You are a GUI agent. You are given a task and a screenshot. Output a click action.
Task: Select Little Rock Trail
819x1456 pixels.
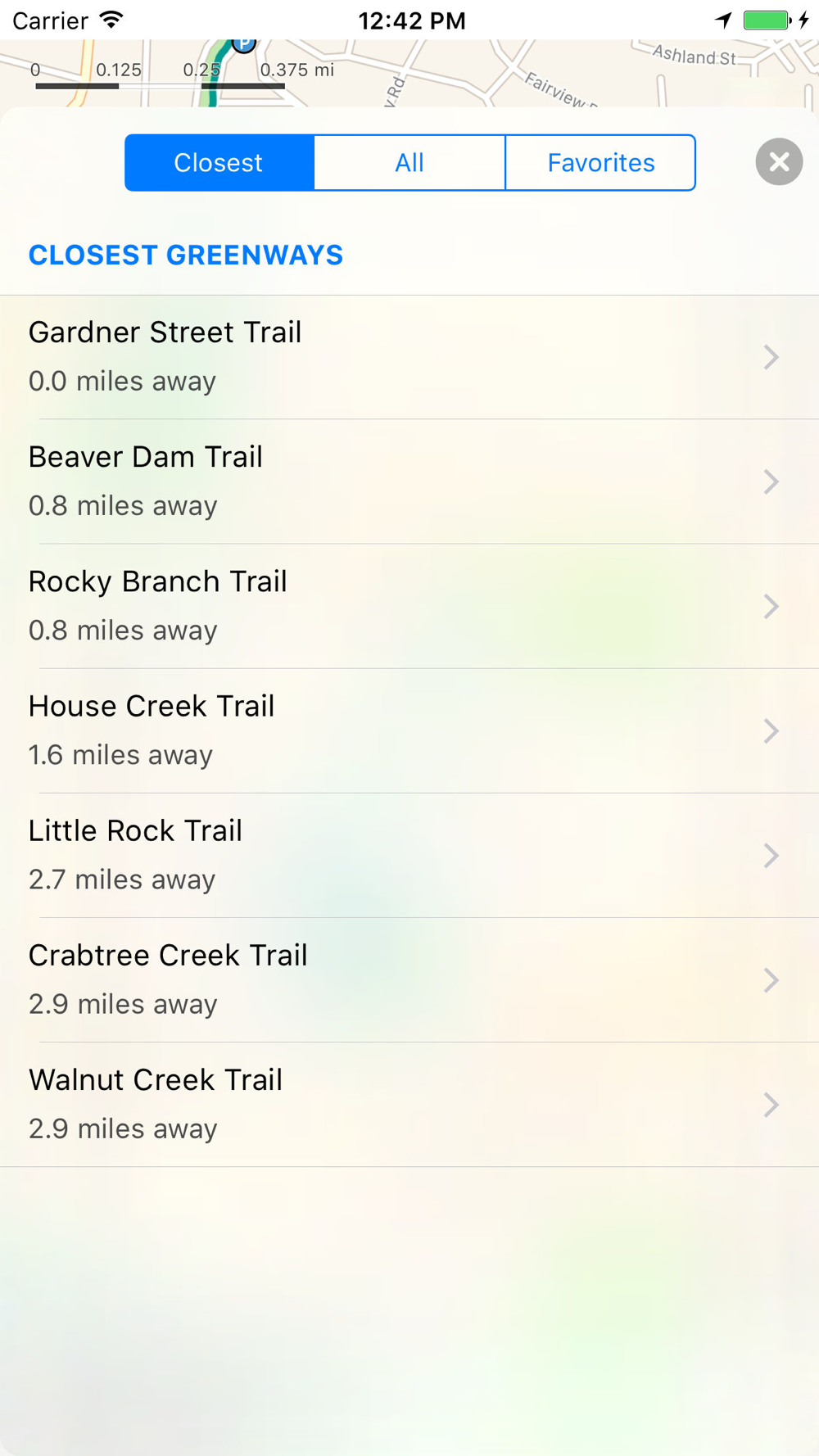[x=409, y=855]
